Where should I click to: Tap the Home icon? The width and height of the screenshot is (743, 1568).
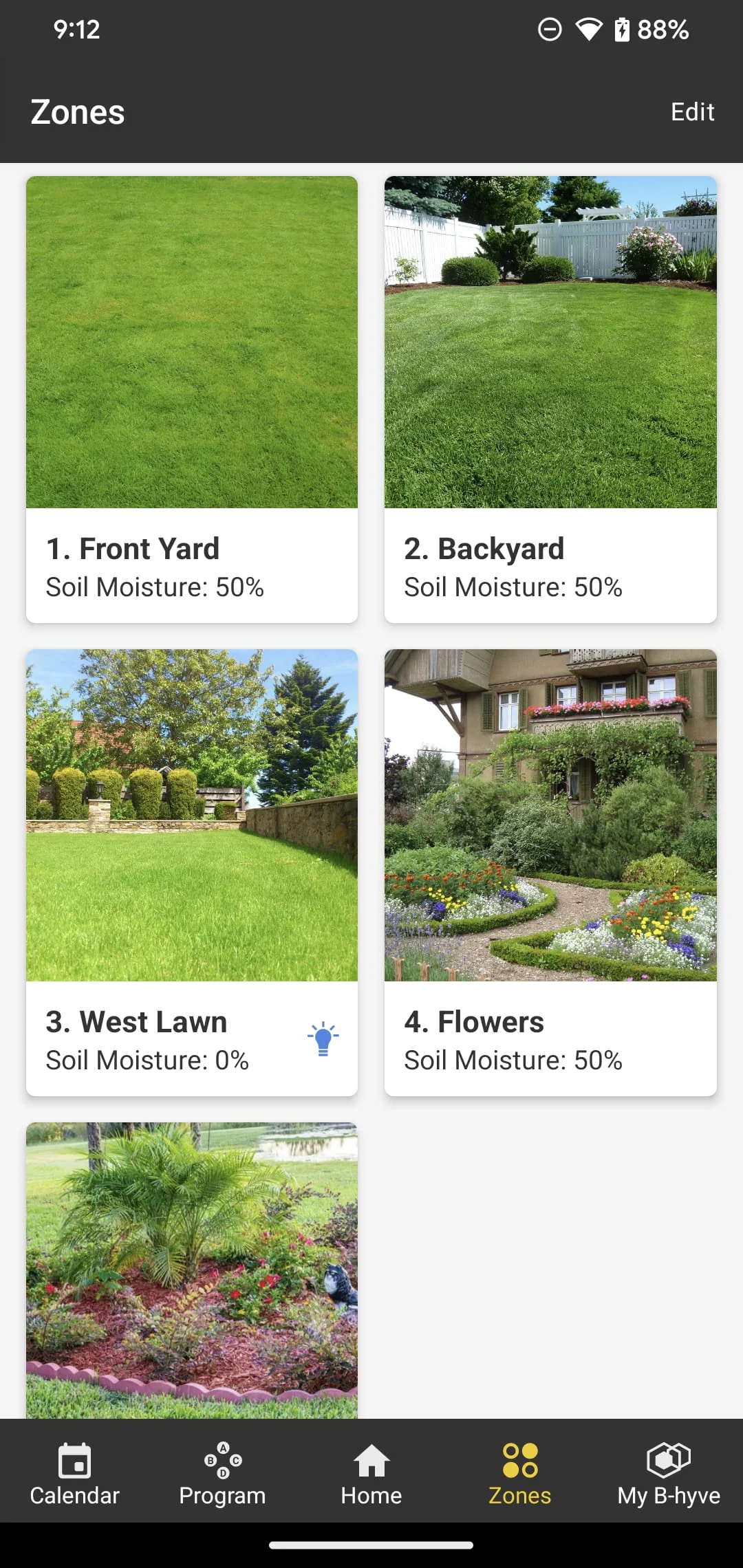click(371, 1459)
